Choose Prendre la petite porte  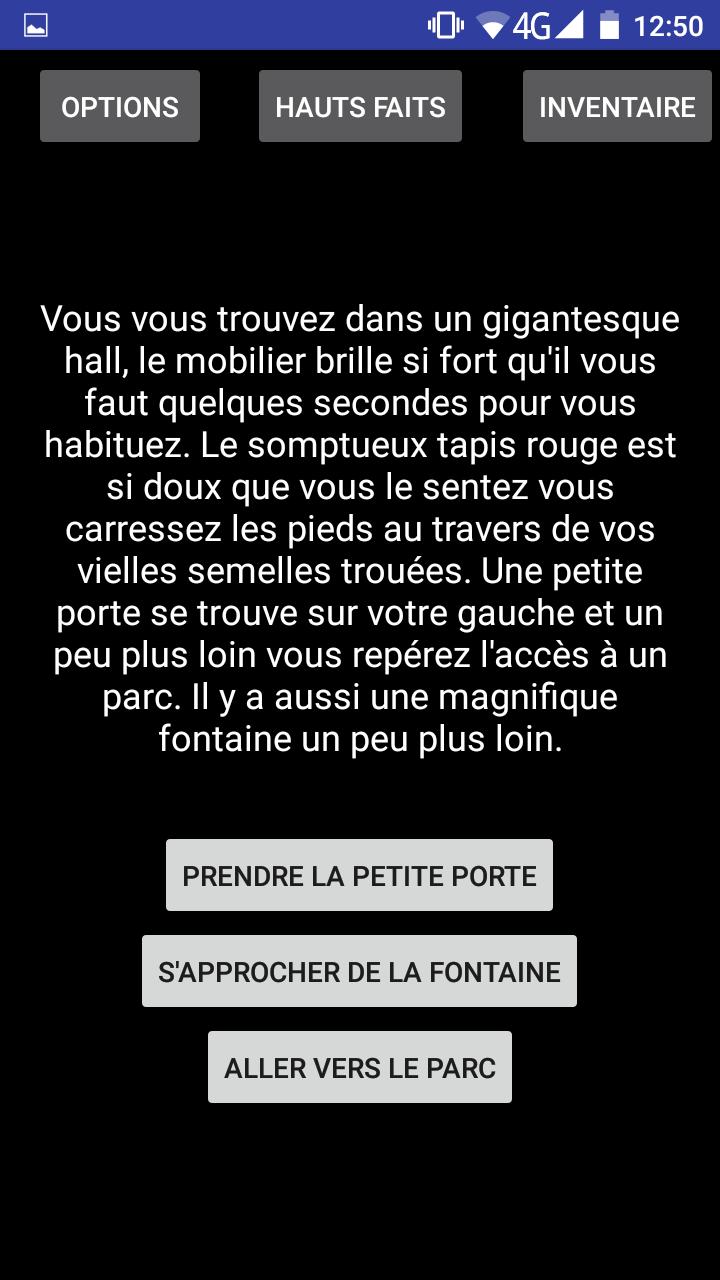pyautogui.click(x=359, y=875)
